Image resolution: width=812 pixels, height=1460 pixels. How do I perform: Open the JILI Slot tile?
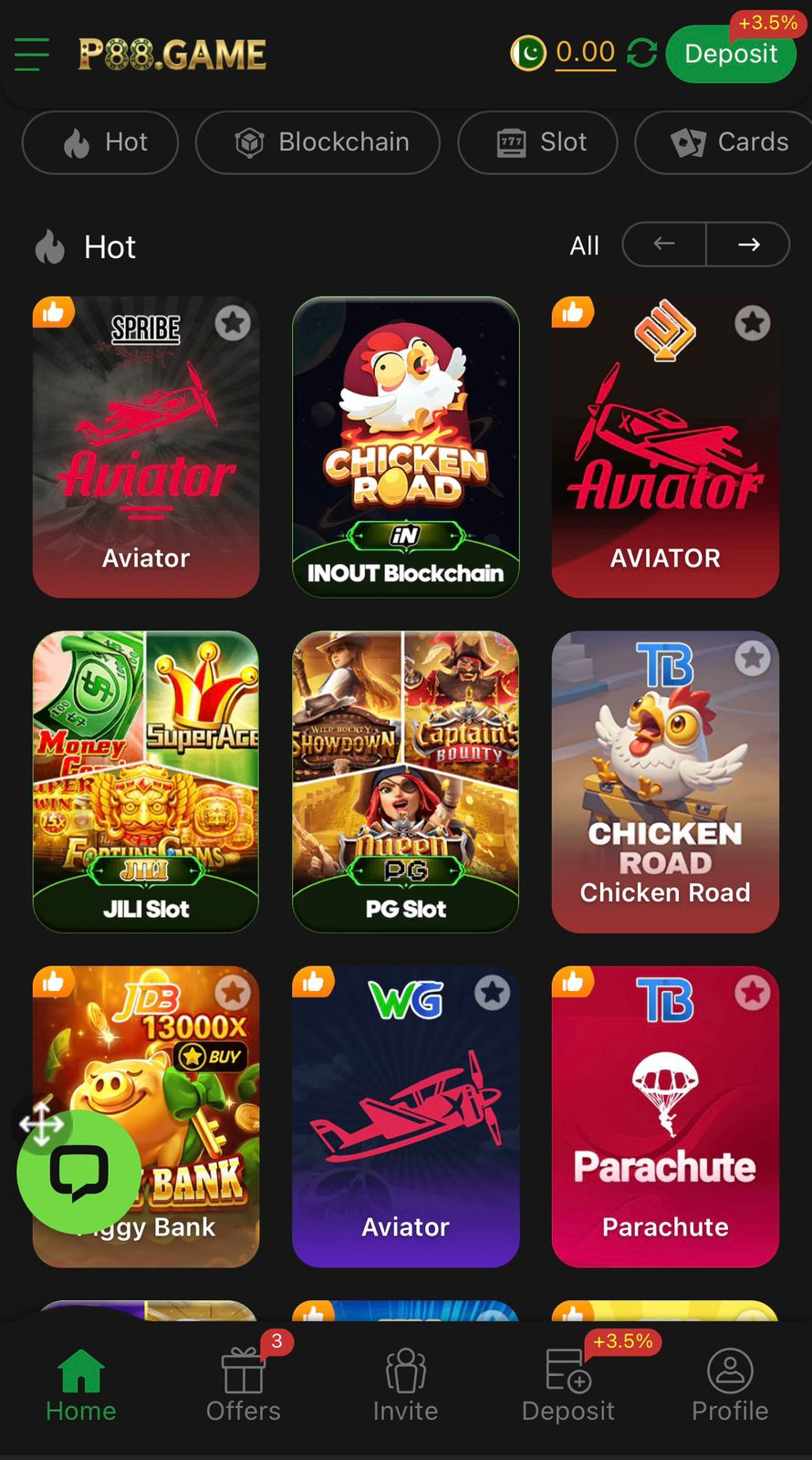pyautogui.click(x=146, y=781)
